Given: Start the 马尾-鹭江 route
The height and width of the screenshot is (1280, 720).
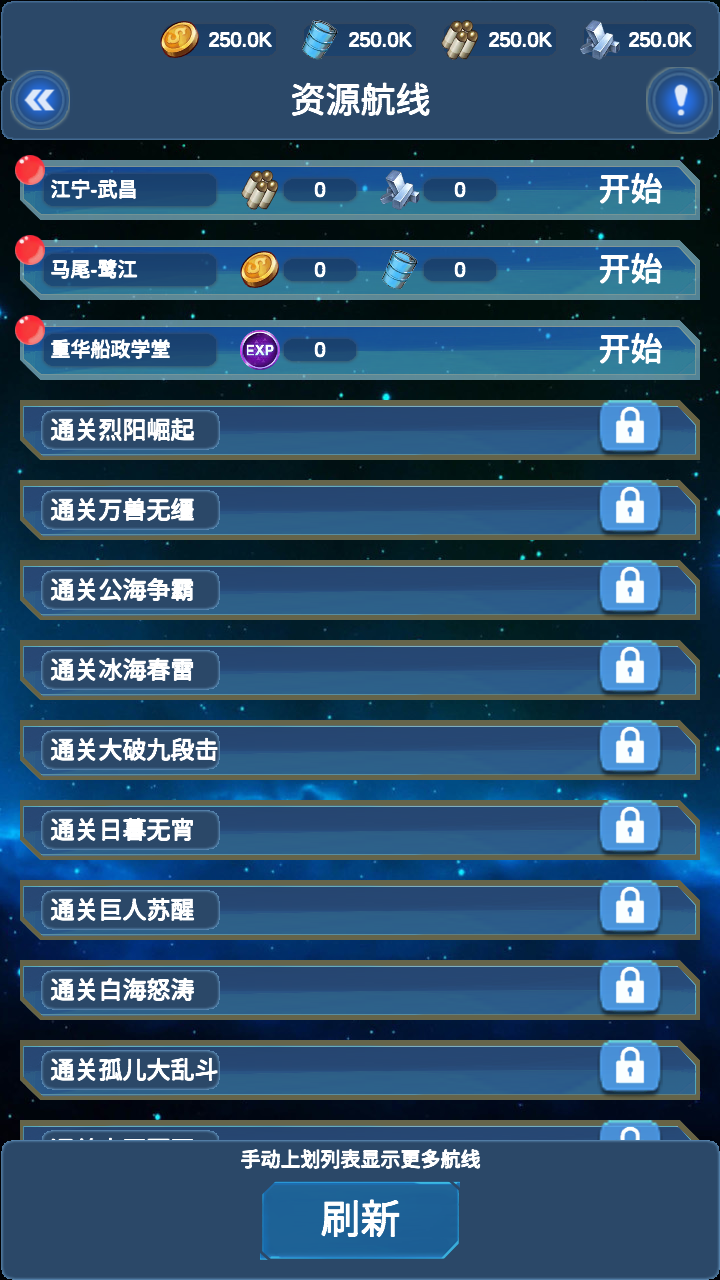Looking at the screenshot, I should point(630,269).
